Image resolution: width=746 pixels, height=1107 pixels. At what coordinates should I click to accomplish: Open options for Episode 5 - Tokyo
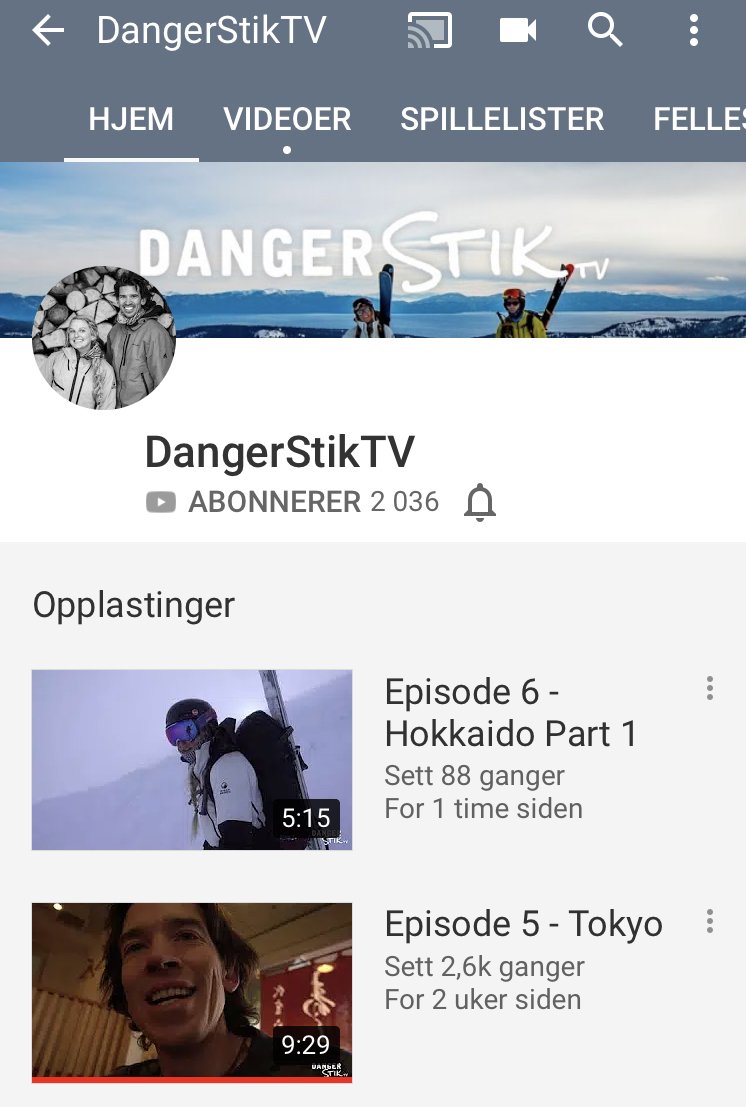point(709,922)
